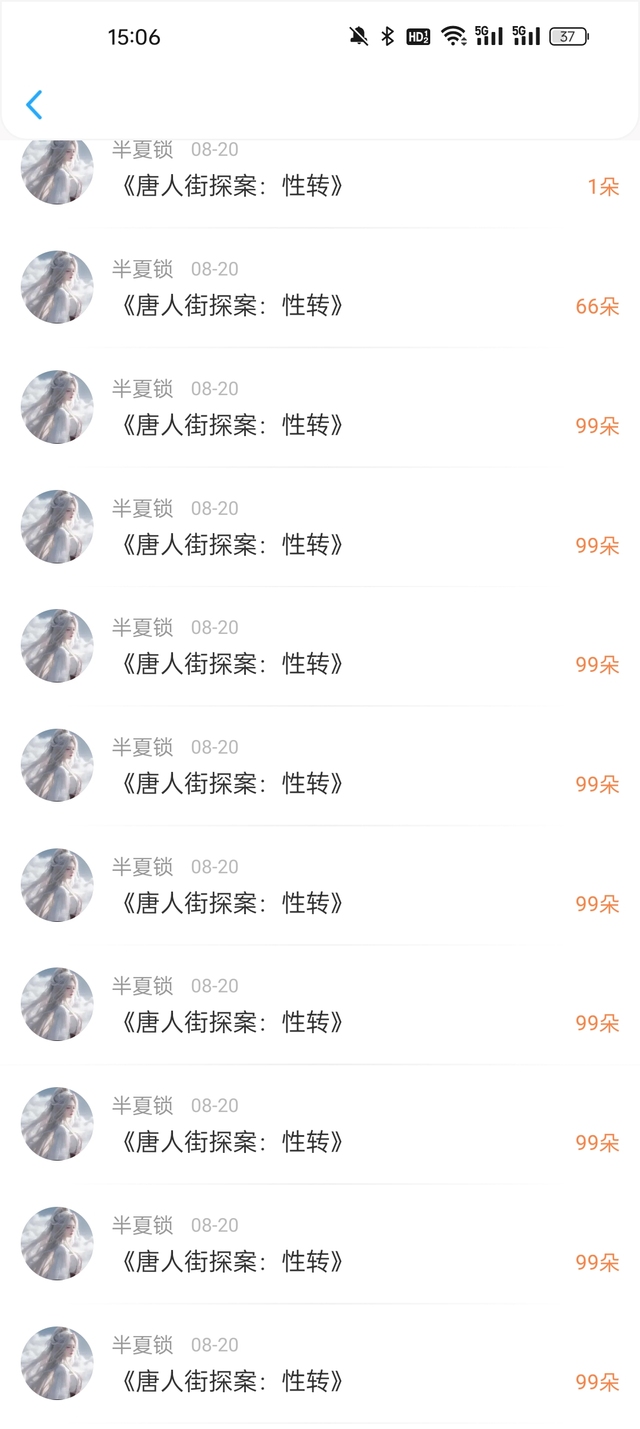
Task: Go back using the blue arrow
Action: pos(34,105)
